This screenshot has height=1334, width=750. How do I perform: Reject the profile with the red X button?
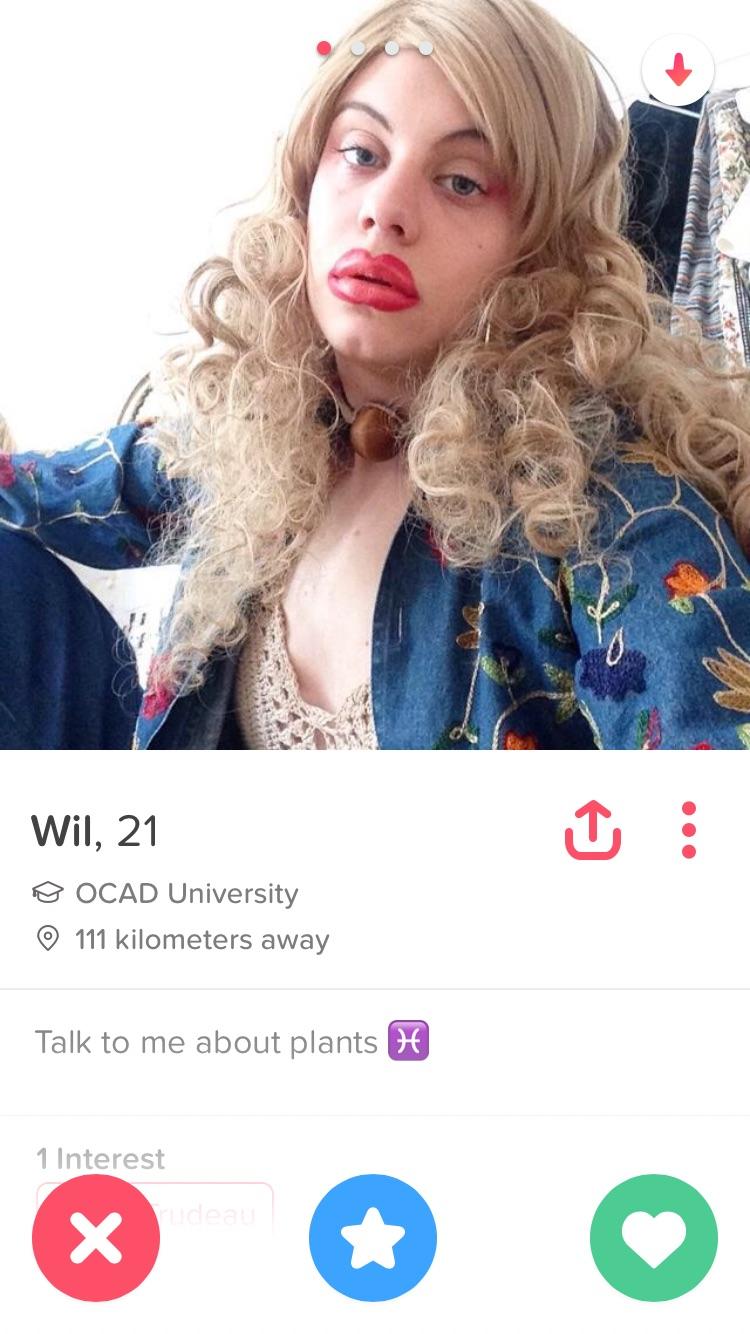point(96,1238)
